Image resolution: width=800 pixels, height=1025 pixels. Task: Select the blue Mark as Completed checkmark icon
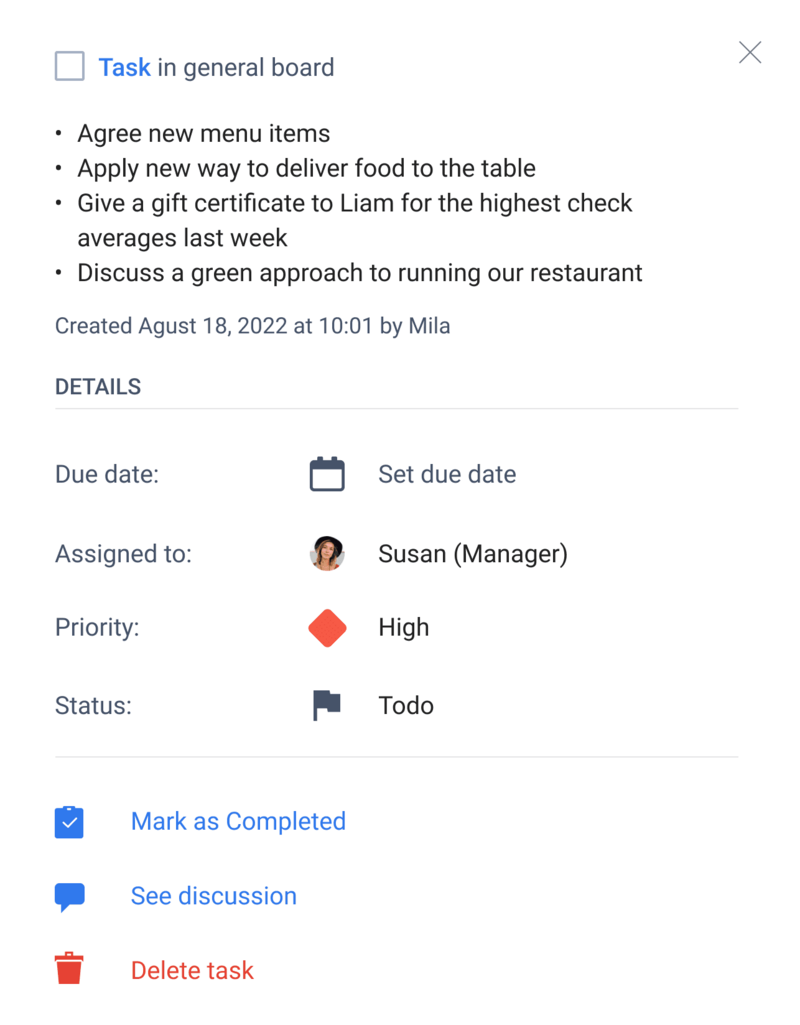[69, 821]
